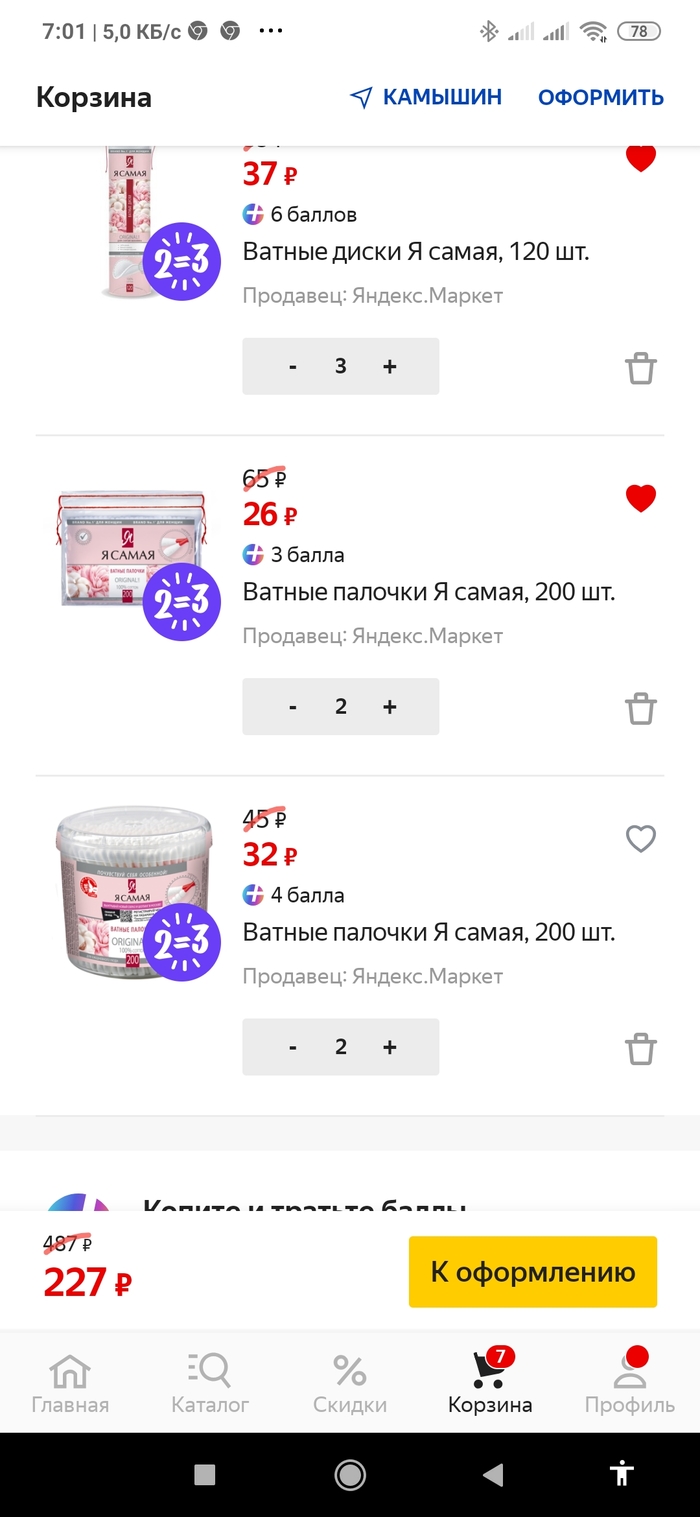Open the 32 ₽ Ватные палочки product image
This screenshot has width=700, height=1517.
(x=132, y=893)
